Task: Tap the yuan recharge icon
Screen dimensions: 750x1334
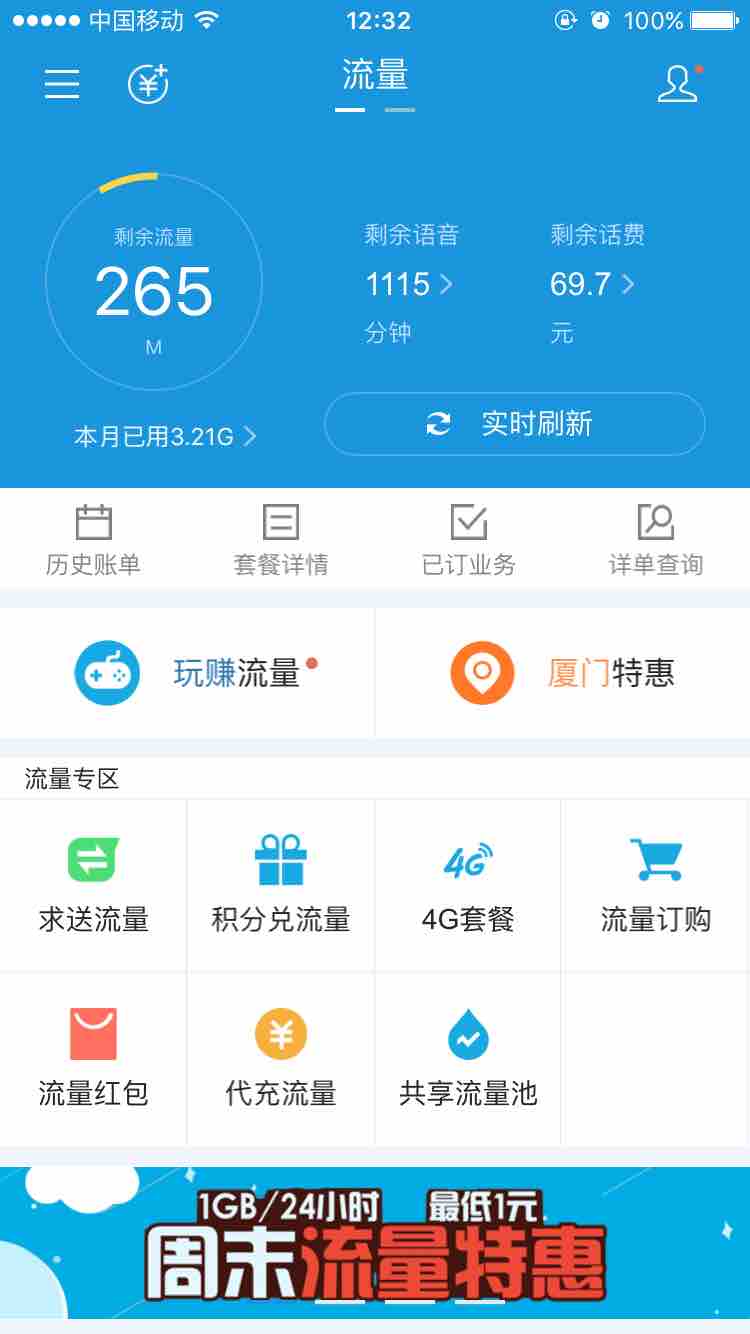Action: [148, 84]
